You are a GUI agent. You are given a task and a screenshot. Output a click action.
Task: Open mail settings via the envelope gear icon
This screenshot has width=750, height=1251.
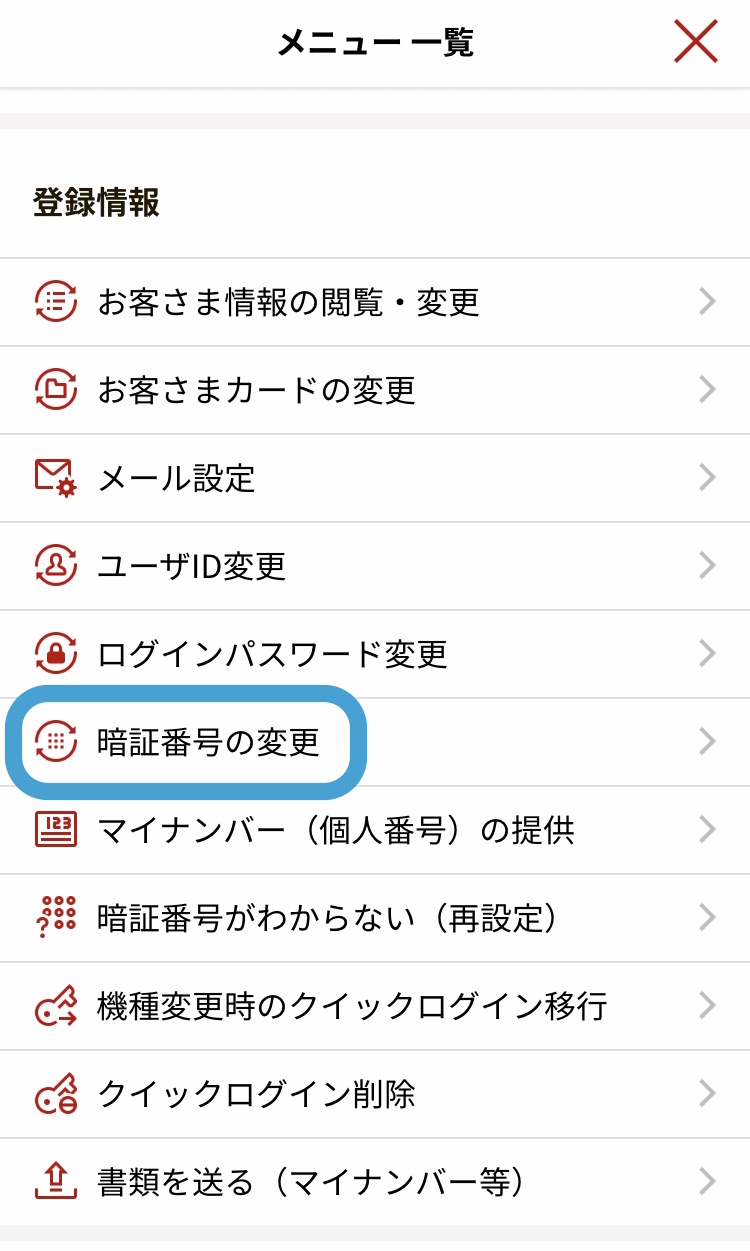pyautogui.click(x=56, y=477)
